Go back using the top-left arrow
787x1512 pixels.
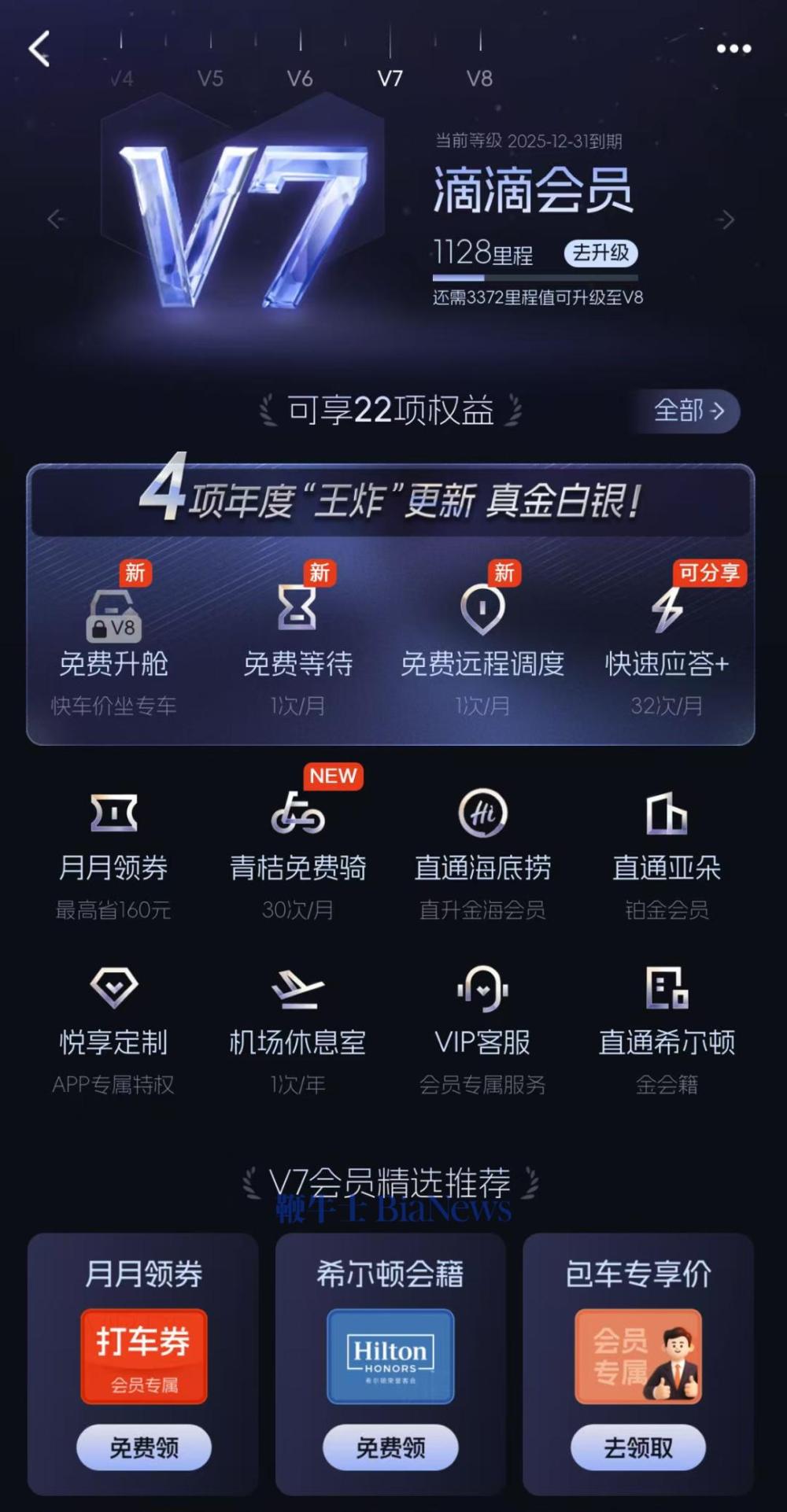(39, 49)
